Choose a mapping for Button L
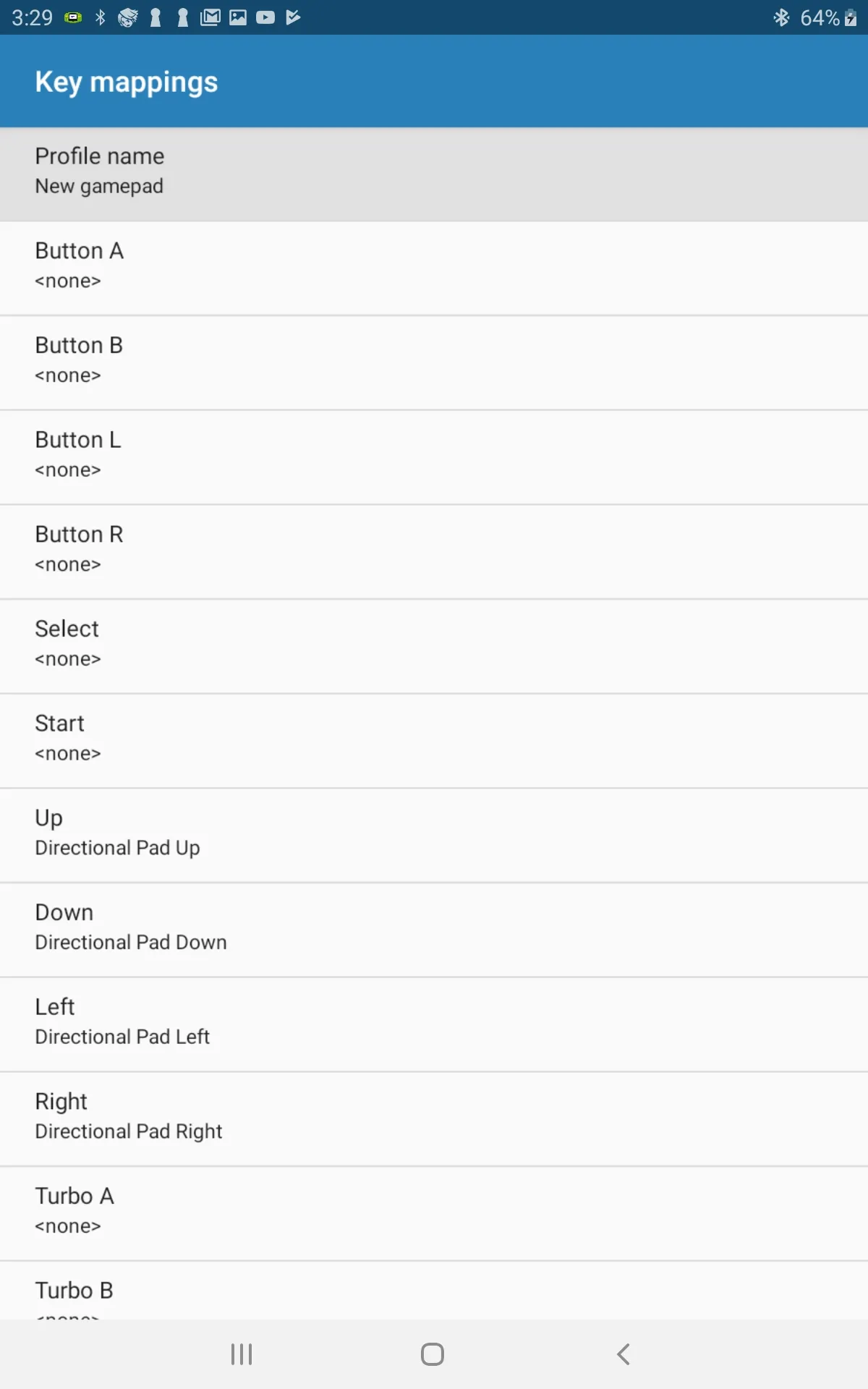The image size is (868, 1389). pyautogui.click(x=434, y=456)
